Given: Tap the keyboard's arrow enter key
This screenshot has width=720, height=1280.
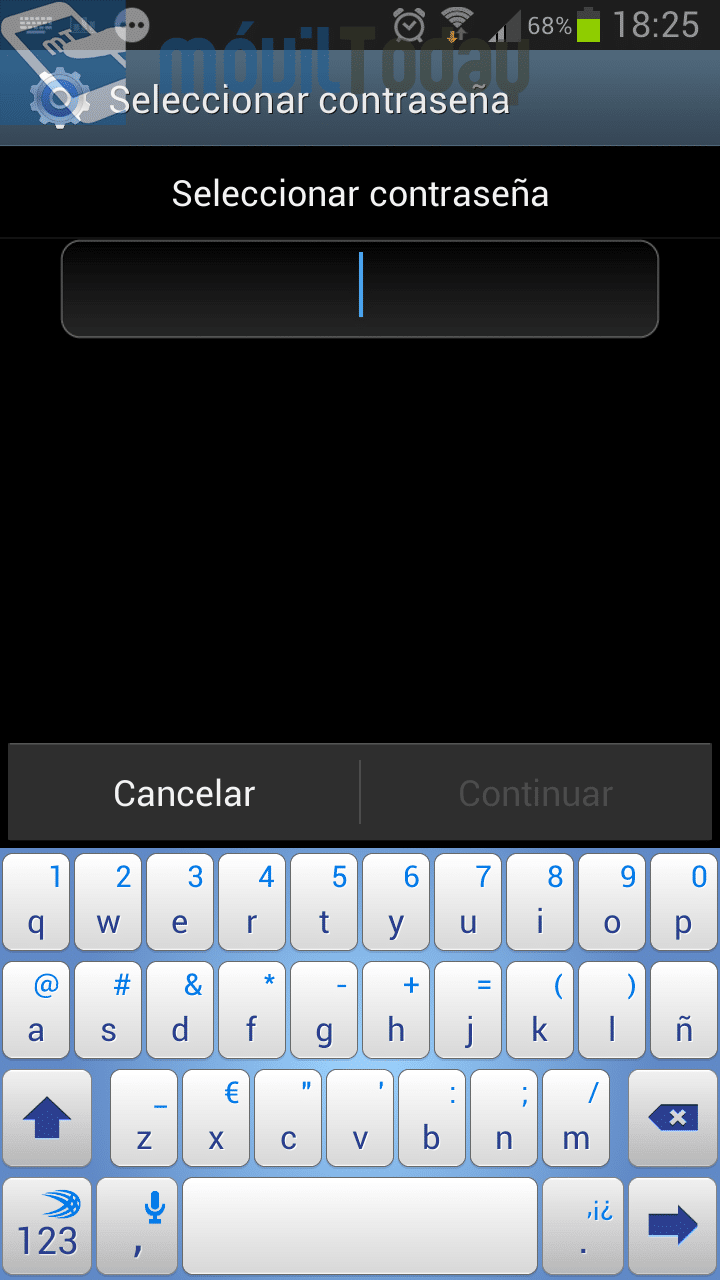Looking at the screenshot, I should (x=673, y=1226).
